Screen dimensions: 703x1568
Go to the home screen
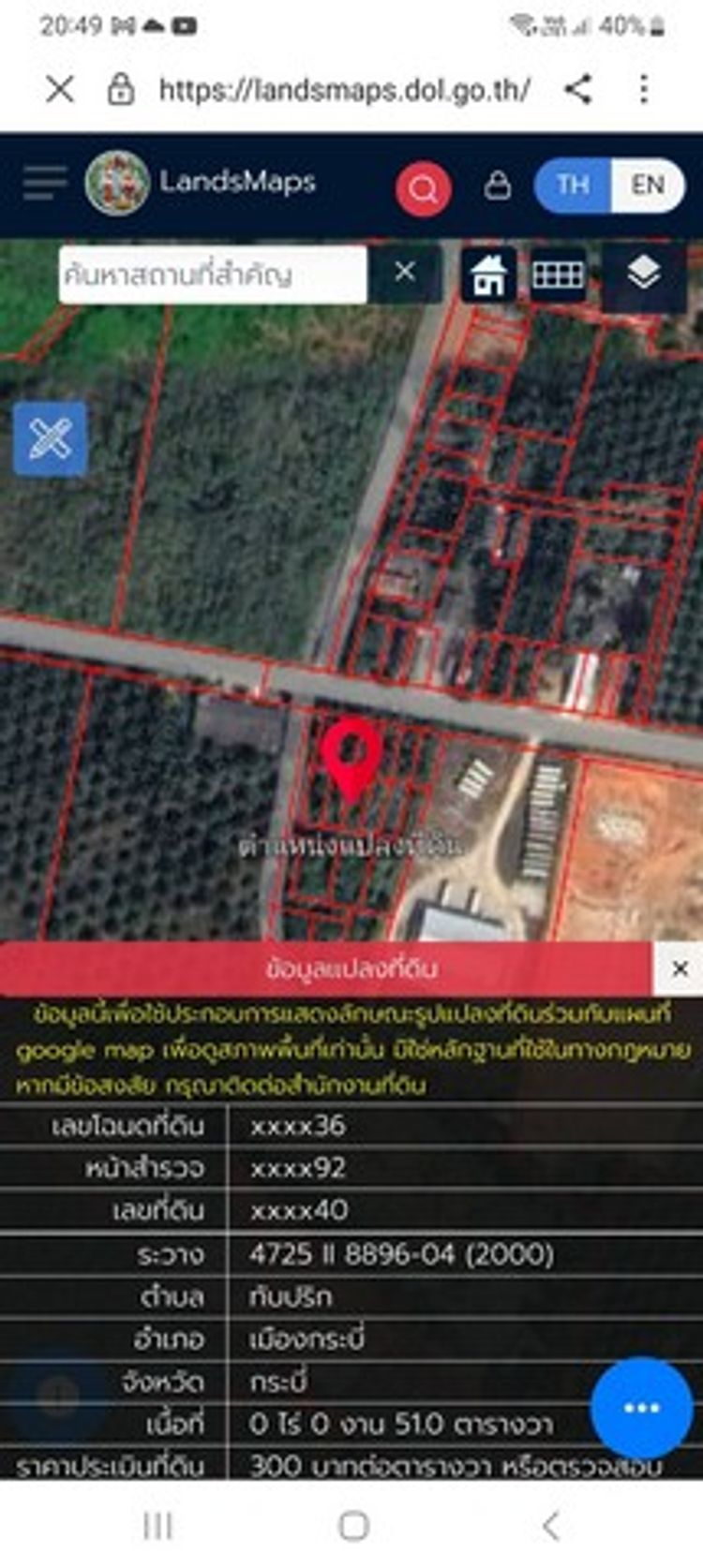pos(352,1526)
